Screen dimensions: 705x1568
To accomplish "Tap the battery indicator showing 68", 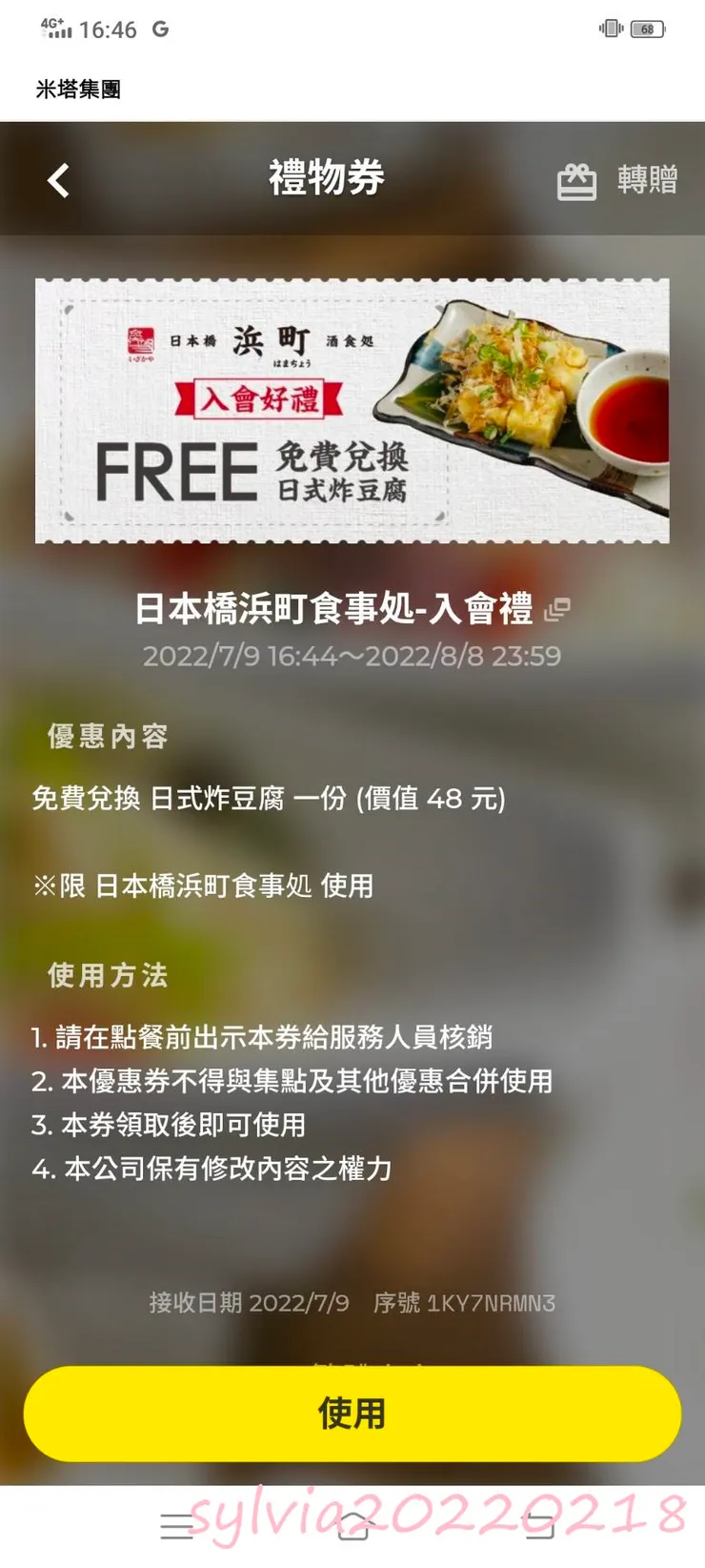I will click(x=647, y=29).
